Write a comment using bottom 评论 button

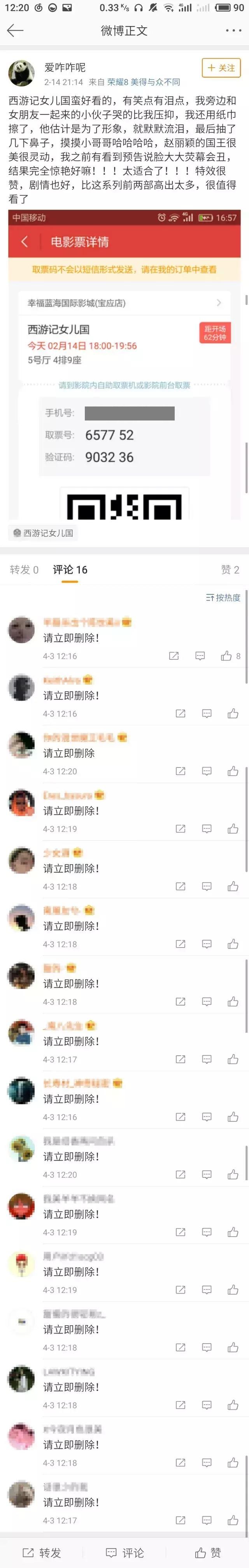tap(125, 1553)
